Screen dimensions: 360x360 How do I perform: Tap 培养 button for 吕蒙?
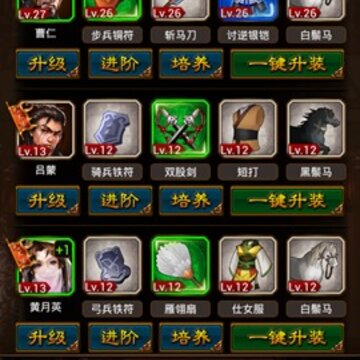coord(191,201)
